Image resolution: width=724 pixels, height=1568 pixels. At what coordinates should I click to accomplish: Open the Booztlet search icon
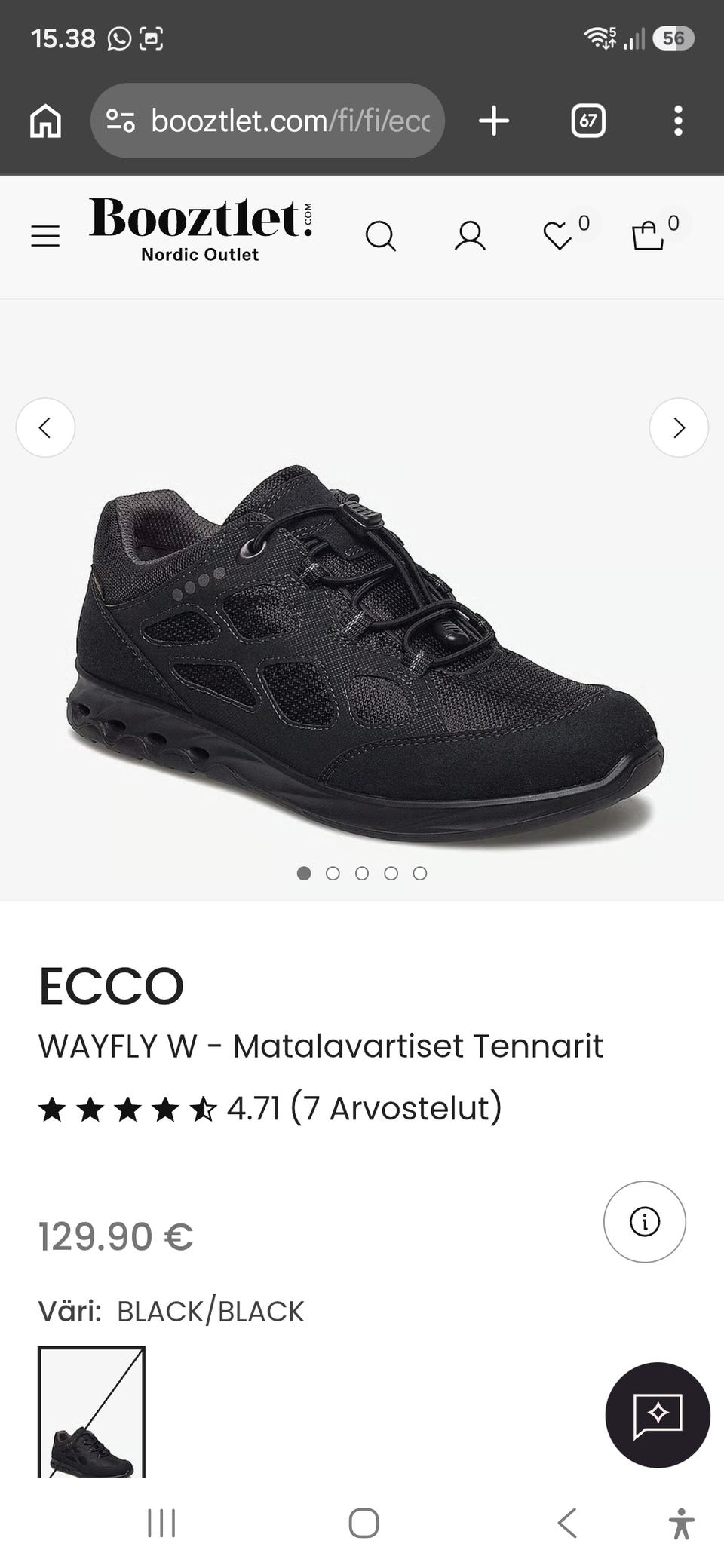coord(380,236)
